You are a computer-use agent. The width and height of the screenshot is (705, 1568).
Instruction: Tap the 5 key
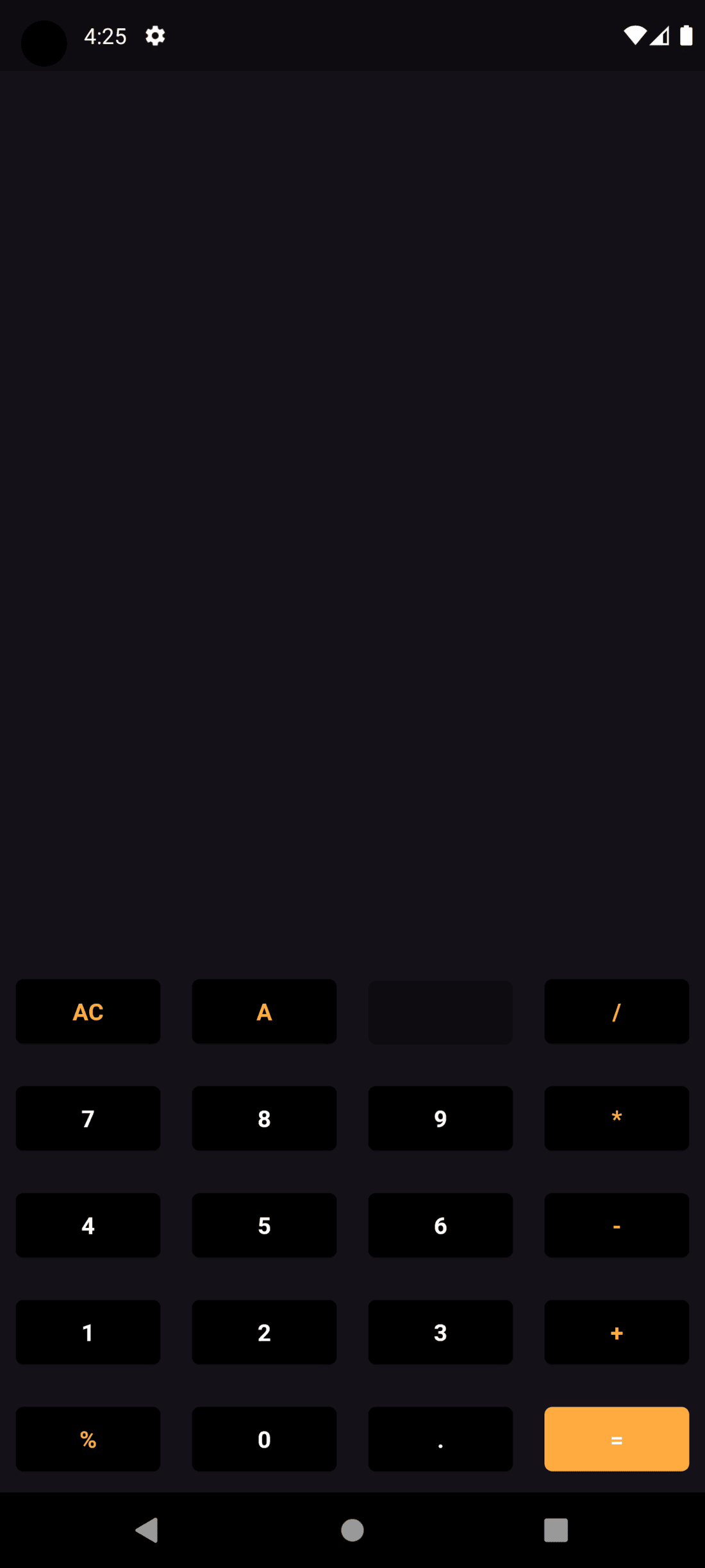[x=264, y=1225]
